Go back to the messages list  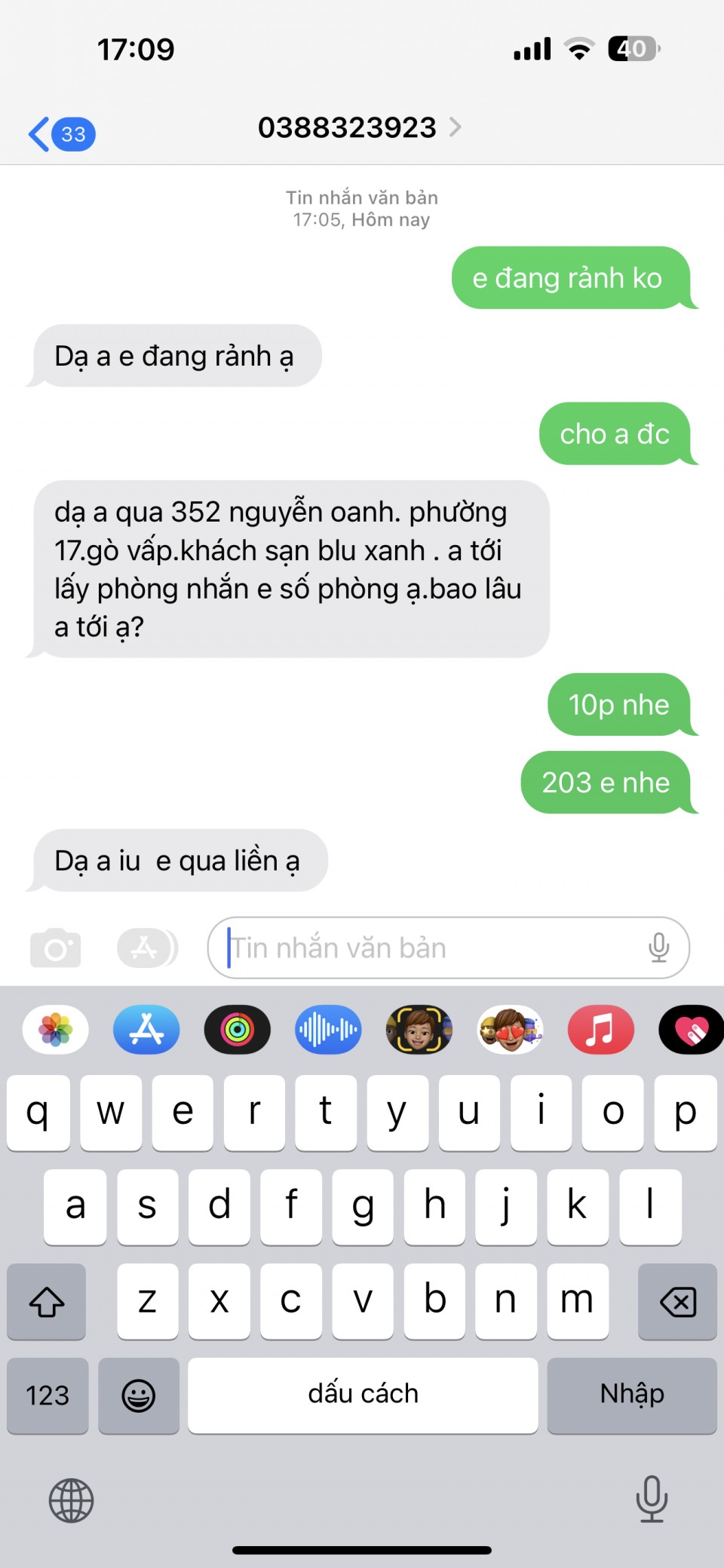(60, 134)
